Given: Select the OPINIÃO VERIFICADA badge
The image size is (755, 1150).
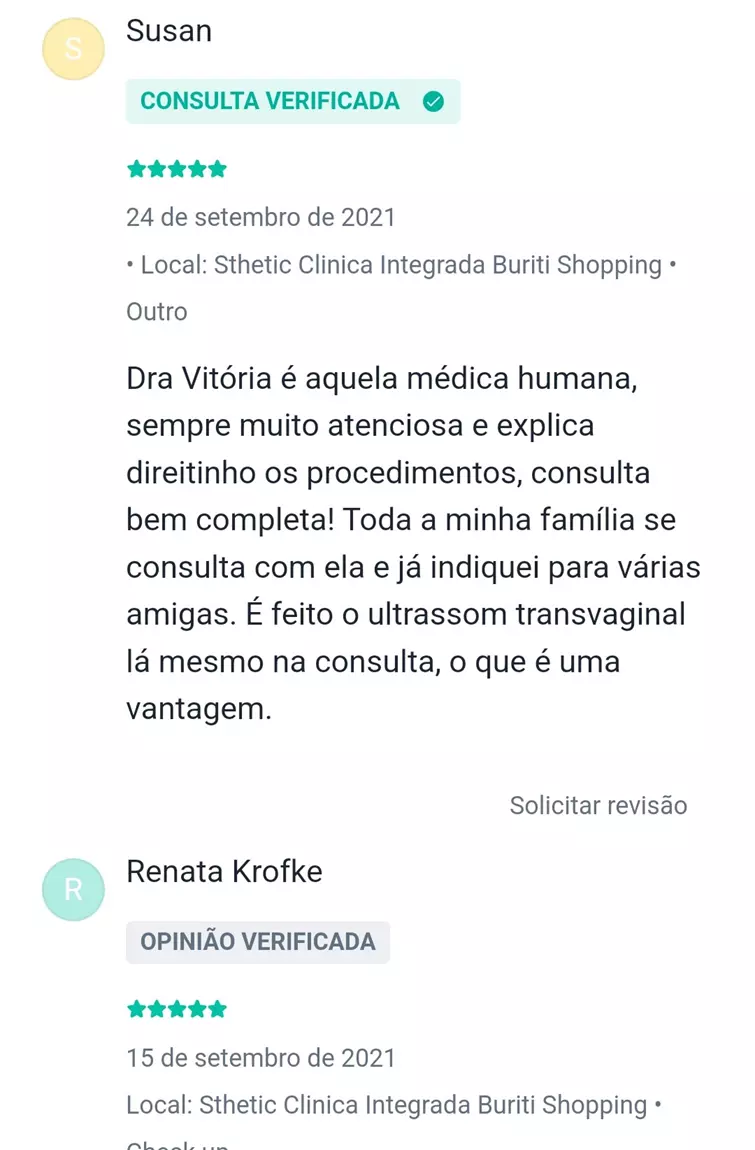Looking at the screenshot, I should (258, 941).
